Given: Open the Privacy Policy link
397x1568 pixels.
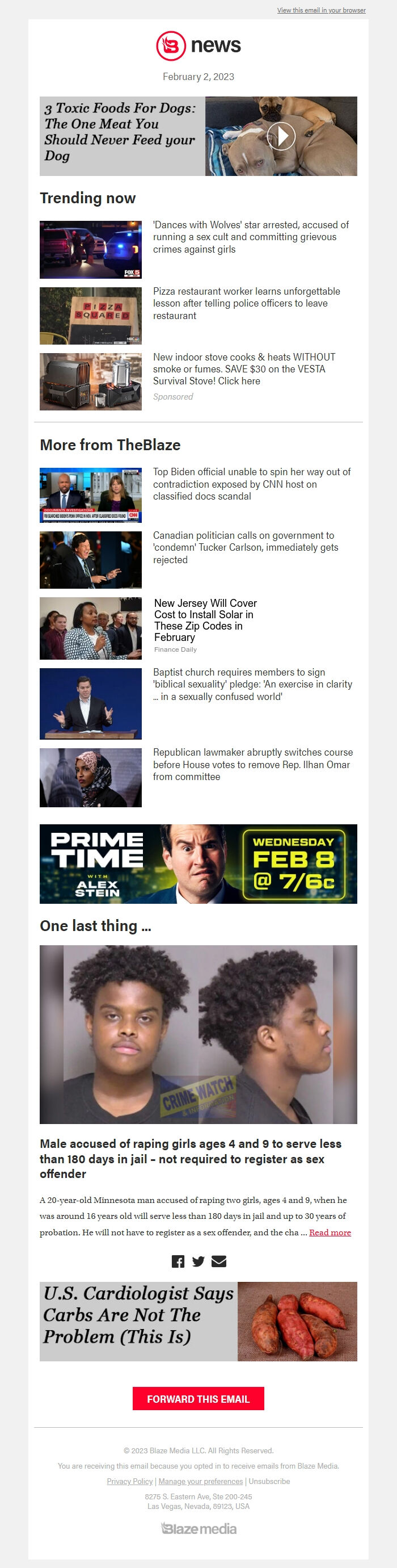Looking at the screenshot, I should pos(129,1481).
